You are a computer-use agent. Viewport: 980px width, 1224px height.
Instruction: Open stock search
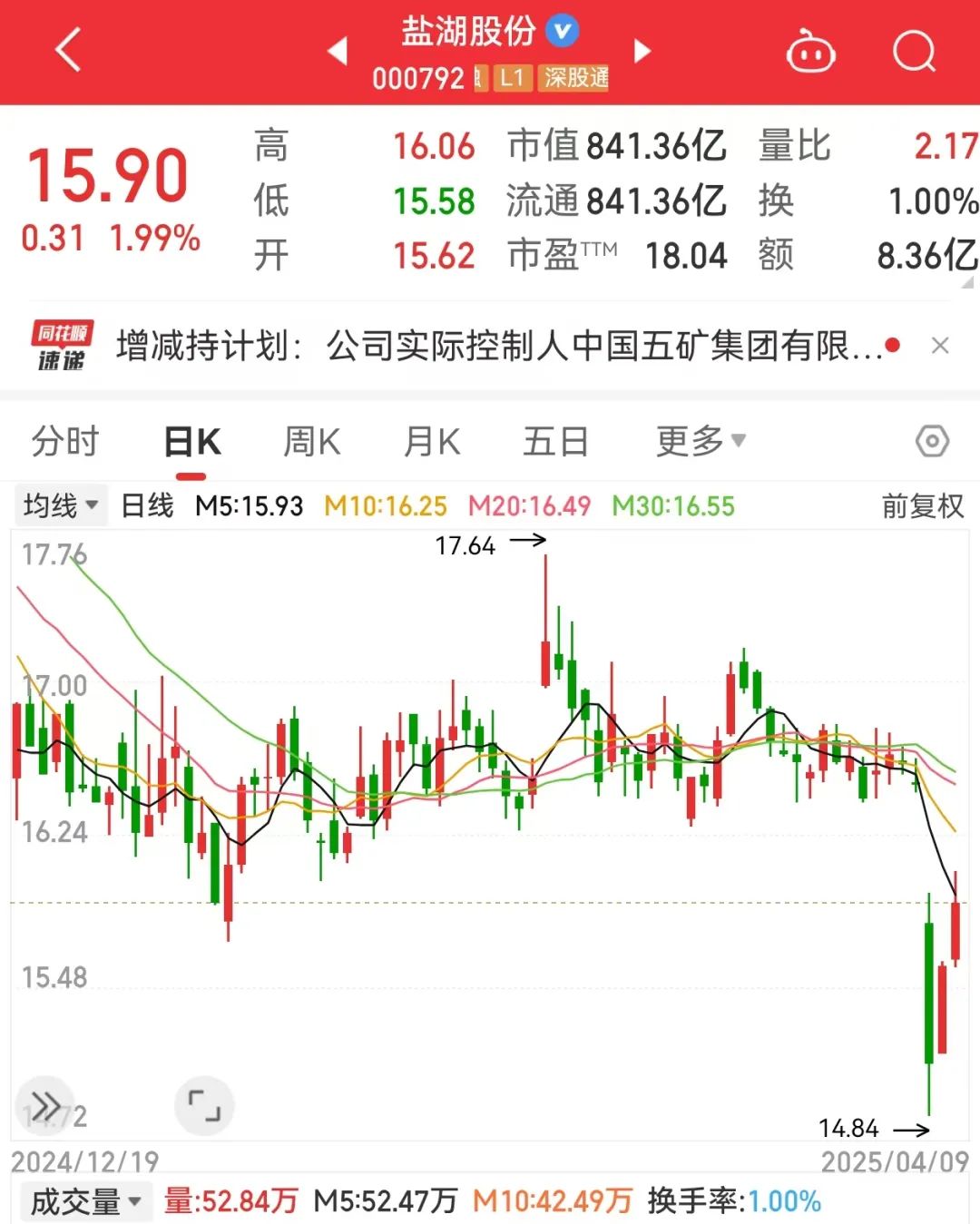[913, 52]
